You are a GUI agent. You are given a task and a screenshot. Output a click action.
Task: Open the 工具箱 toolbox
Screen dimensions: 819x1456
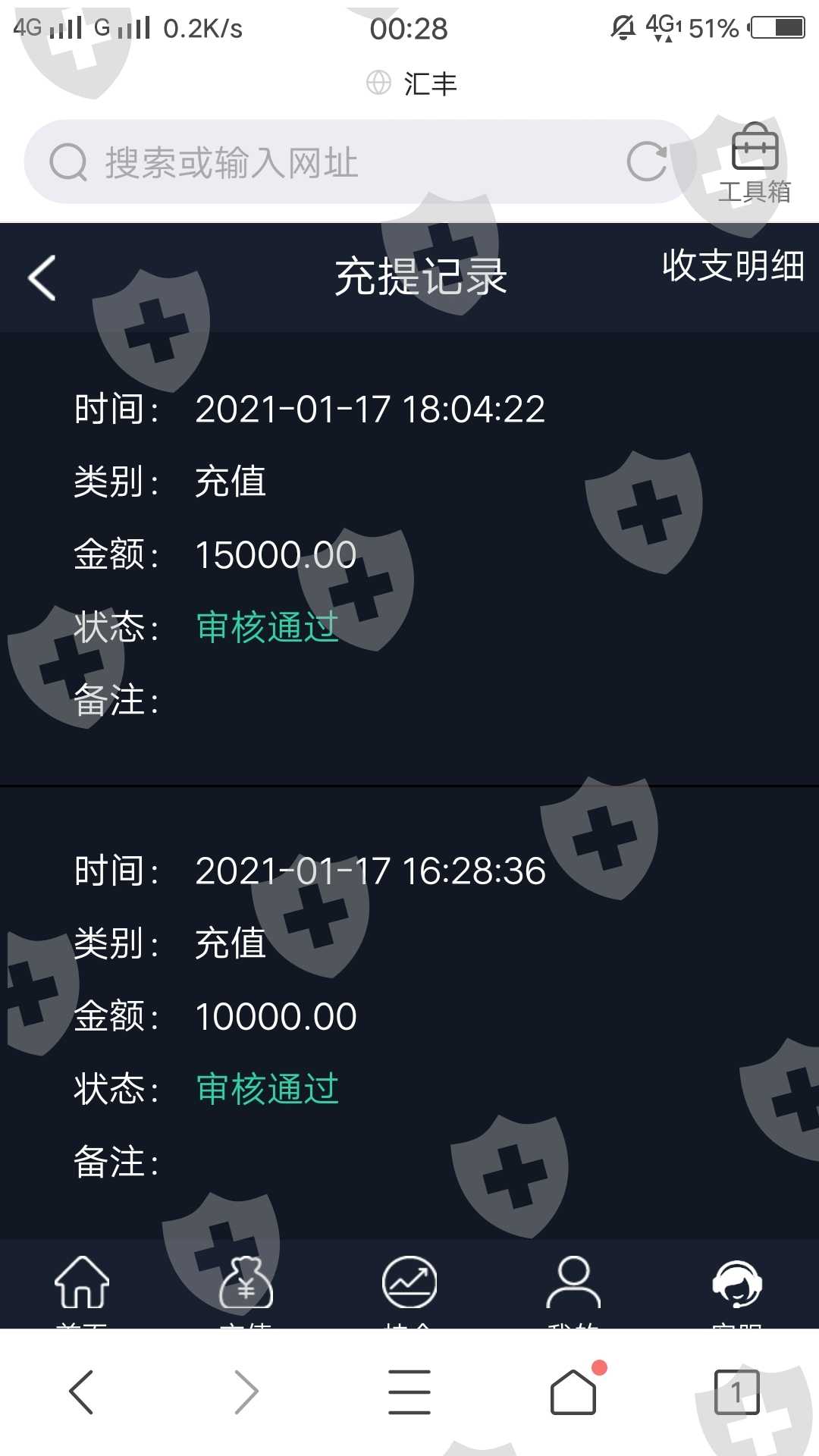(x=755, y=163)
